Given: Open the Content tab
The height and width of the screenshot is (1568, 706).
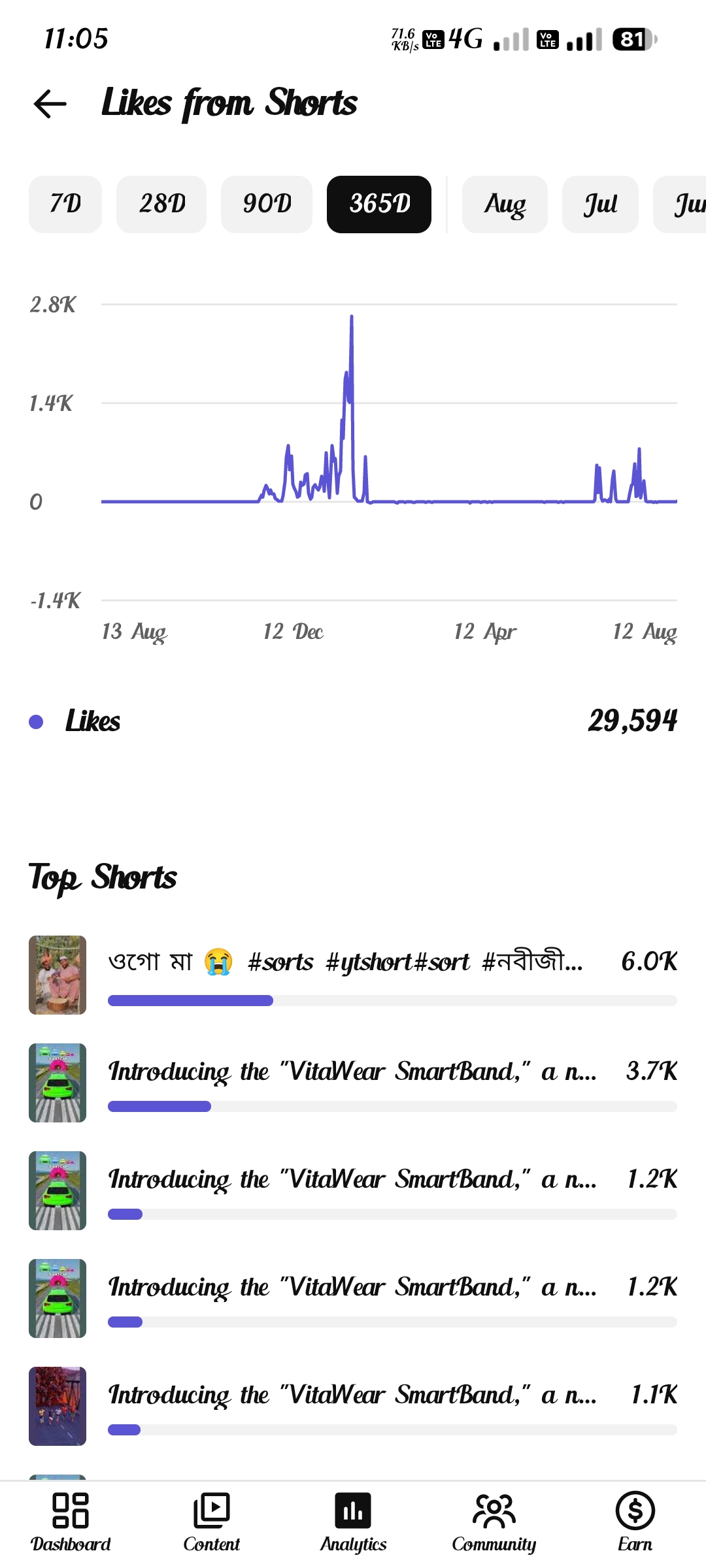Looking at the screenshot, I should [212, 1524].
